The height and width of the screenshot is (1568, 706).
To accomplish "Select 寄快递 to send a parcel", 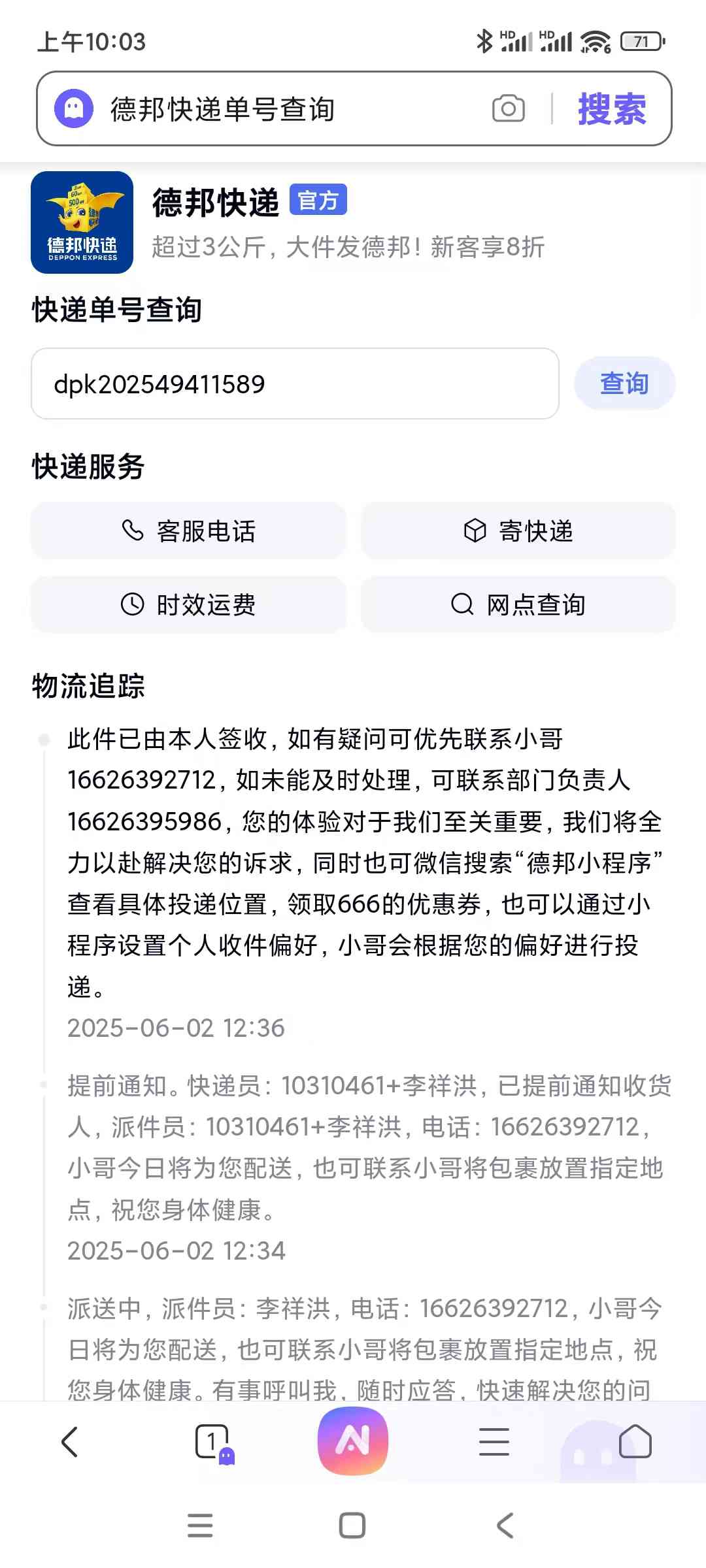I will (518, 531).
